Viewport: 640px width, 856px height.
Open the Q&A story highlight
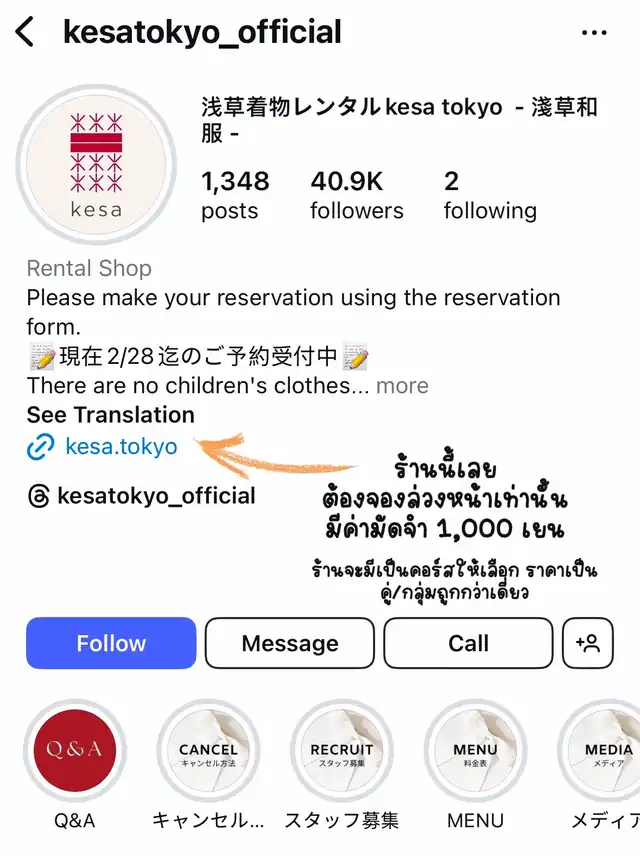tap(75, 750)
